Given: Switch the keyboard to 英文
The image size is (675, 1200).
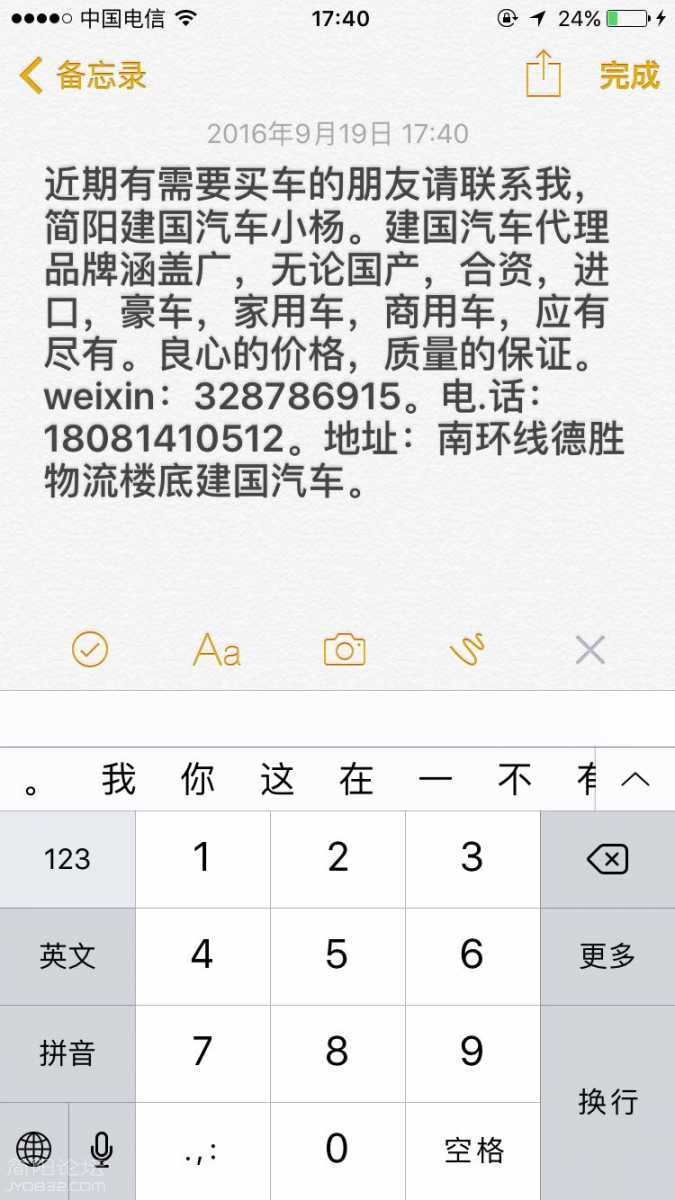Looking at the screenshot, I should coord(67,956).
